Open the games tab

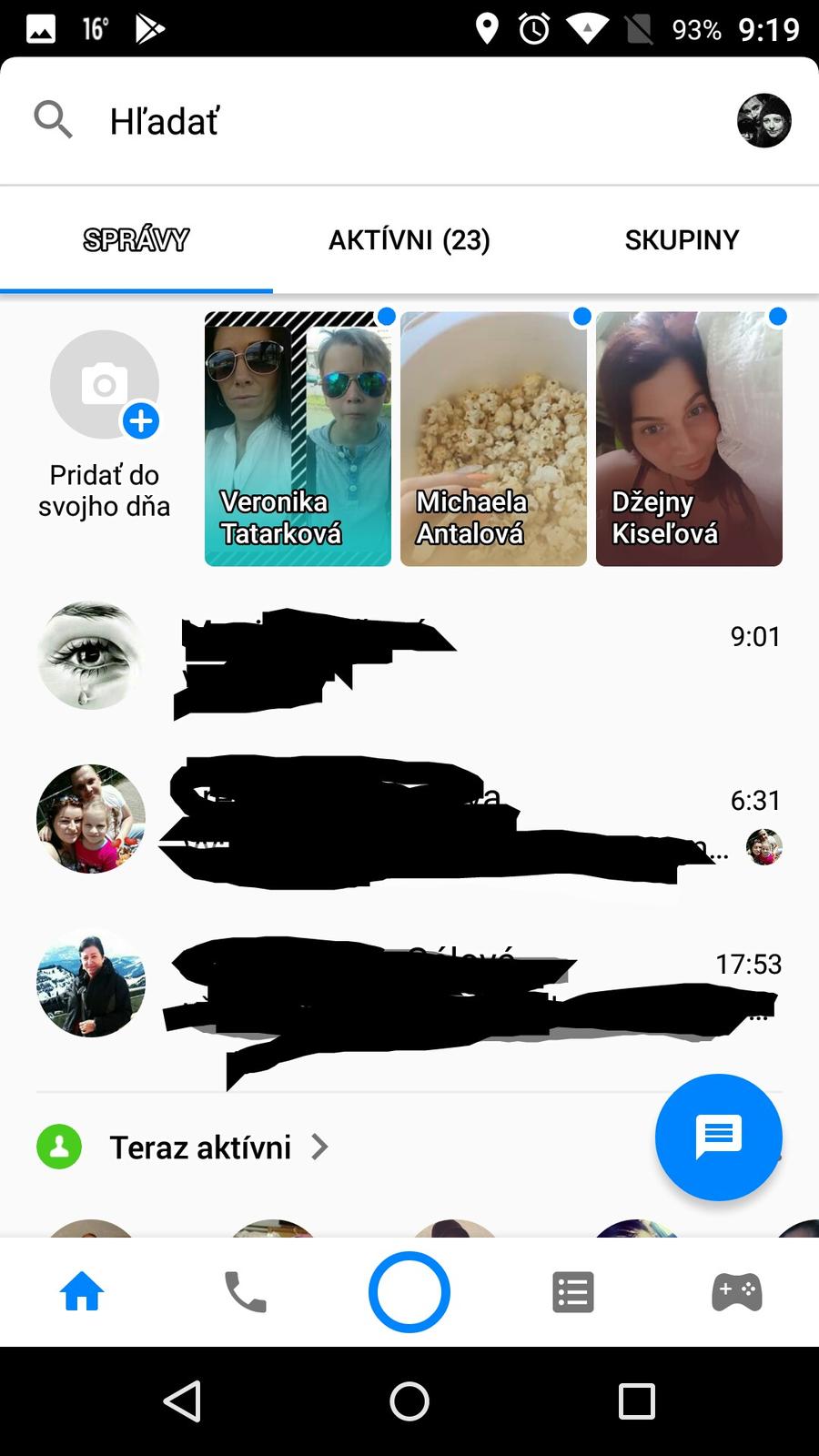tap(737, 1292)
